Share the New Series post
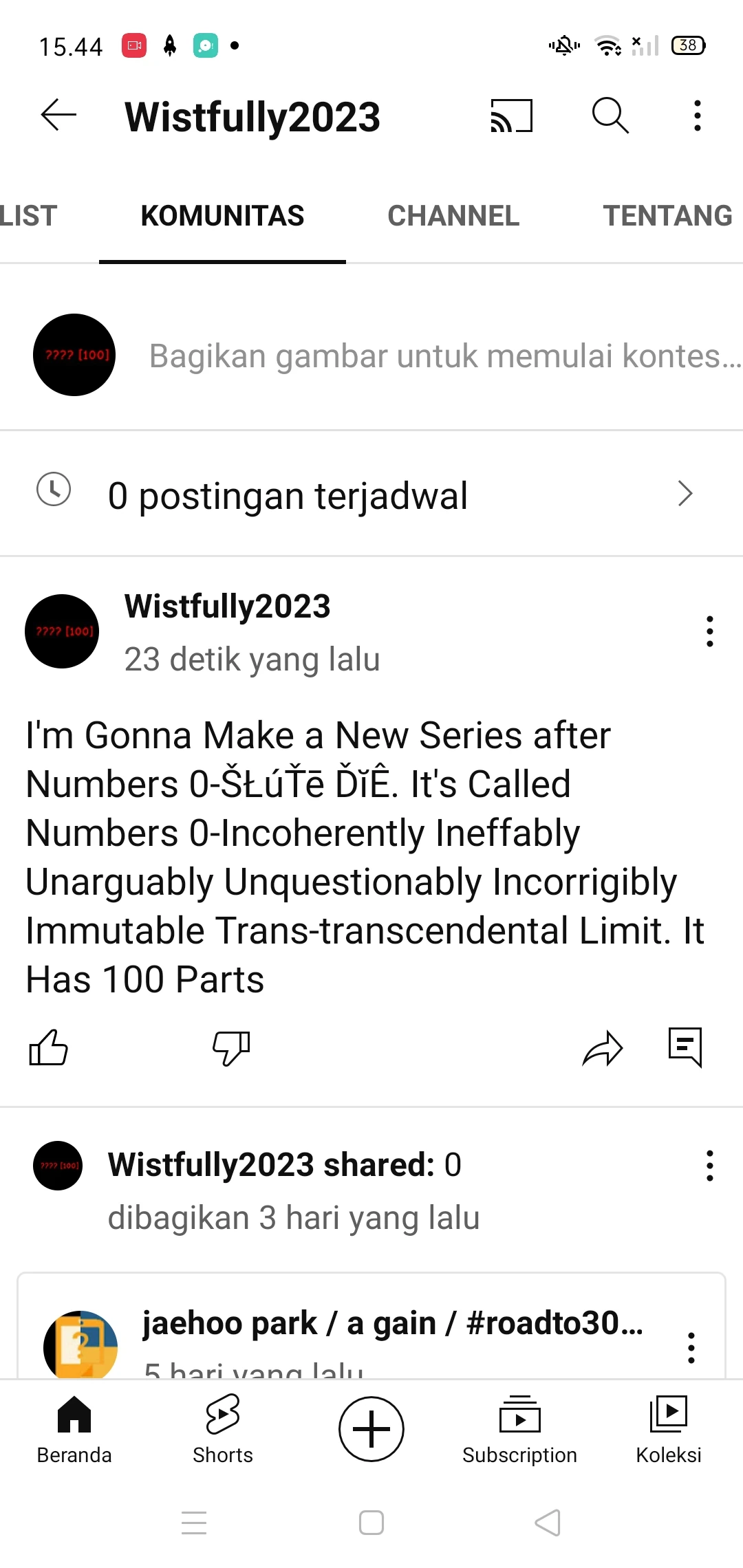The image size is (743, 1568). pos(602,1049)
